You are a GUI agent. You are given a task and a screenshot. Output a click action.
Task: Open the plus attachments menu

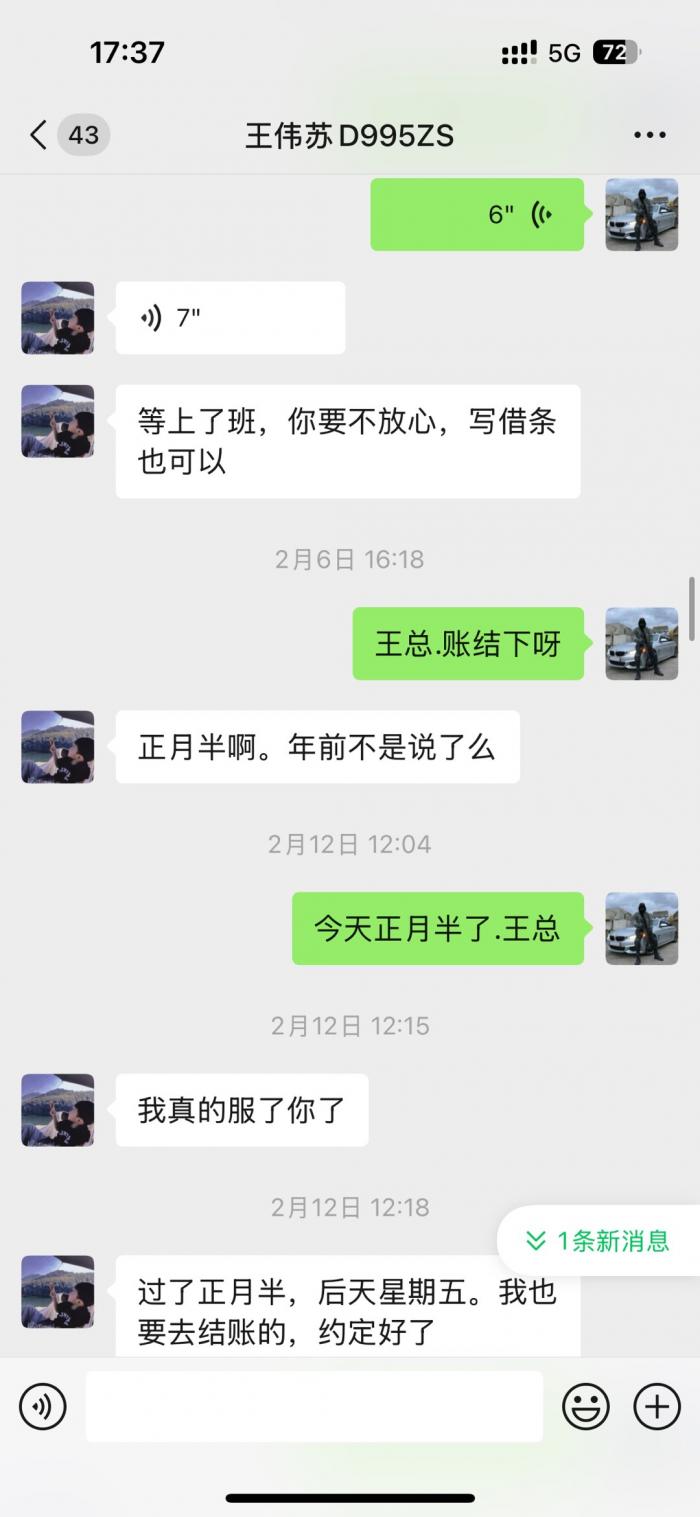point(657,1407)
